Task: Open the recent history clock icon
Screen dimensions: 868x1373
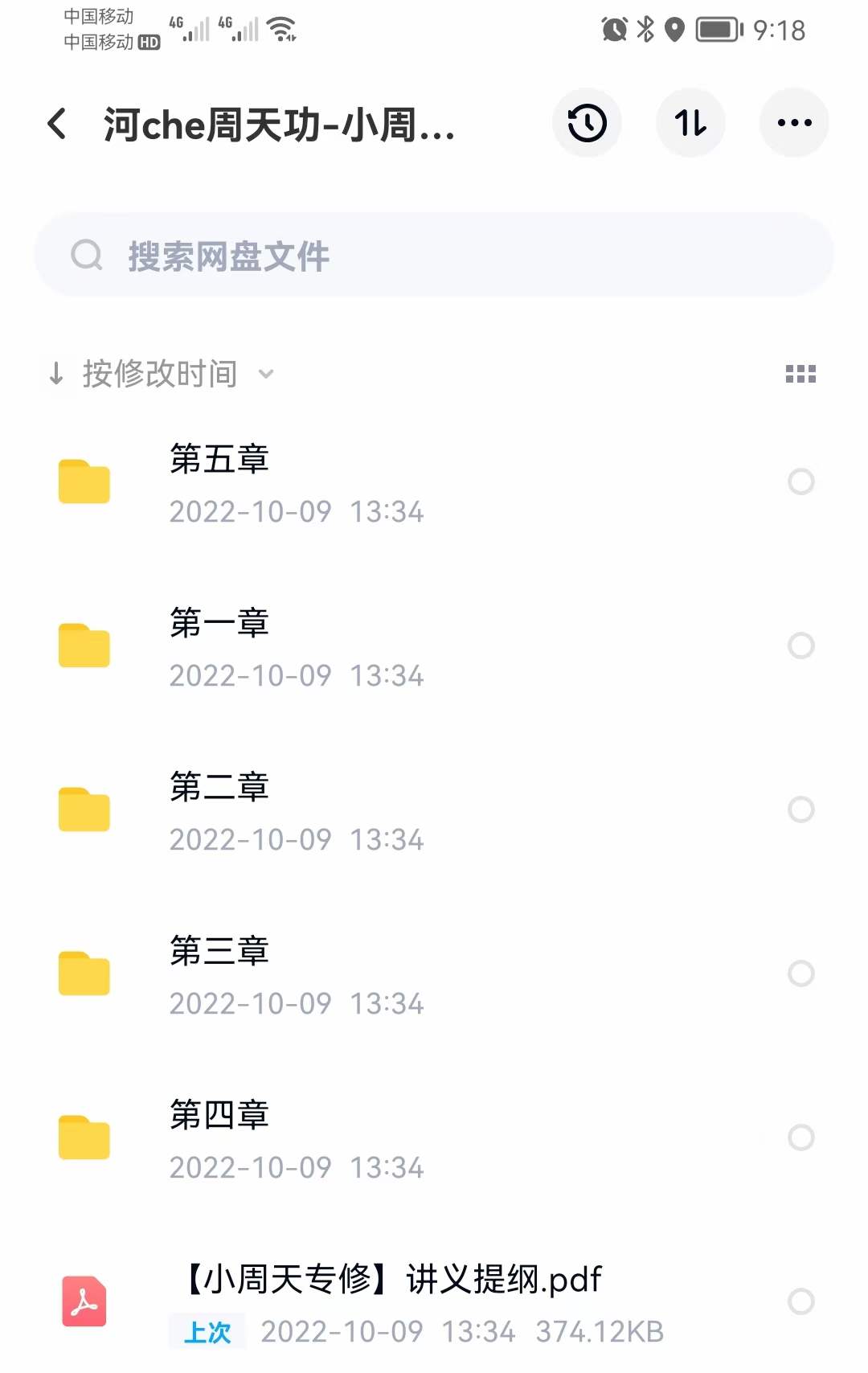Action: point(587,123)
